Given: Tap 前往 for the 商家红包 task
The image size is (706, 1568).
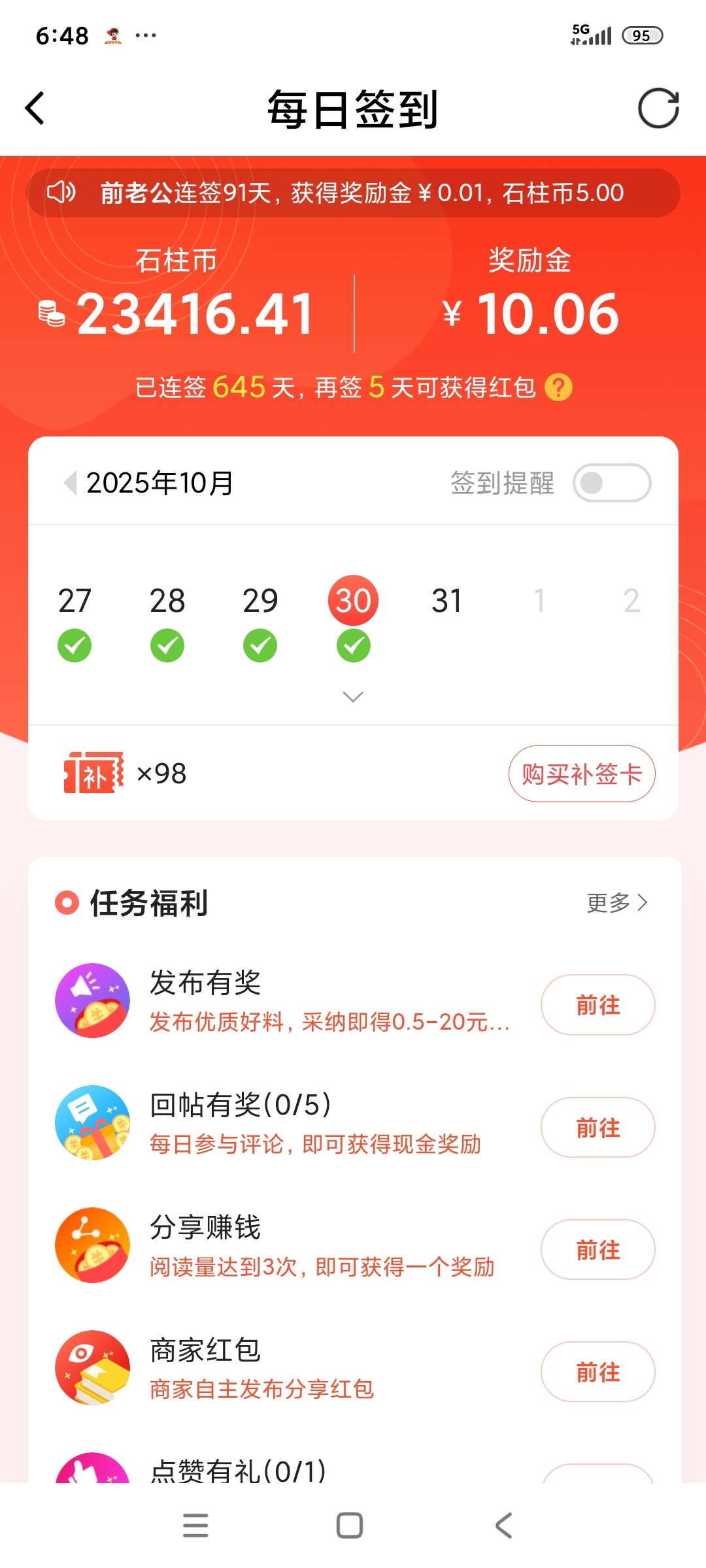Looking at the screenshot, I should (x=597, y=1372).
